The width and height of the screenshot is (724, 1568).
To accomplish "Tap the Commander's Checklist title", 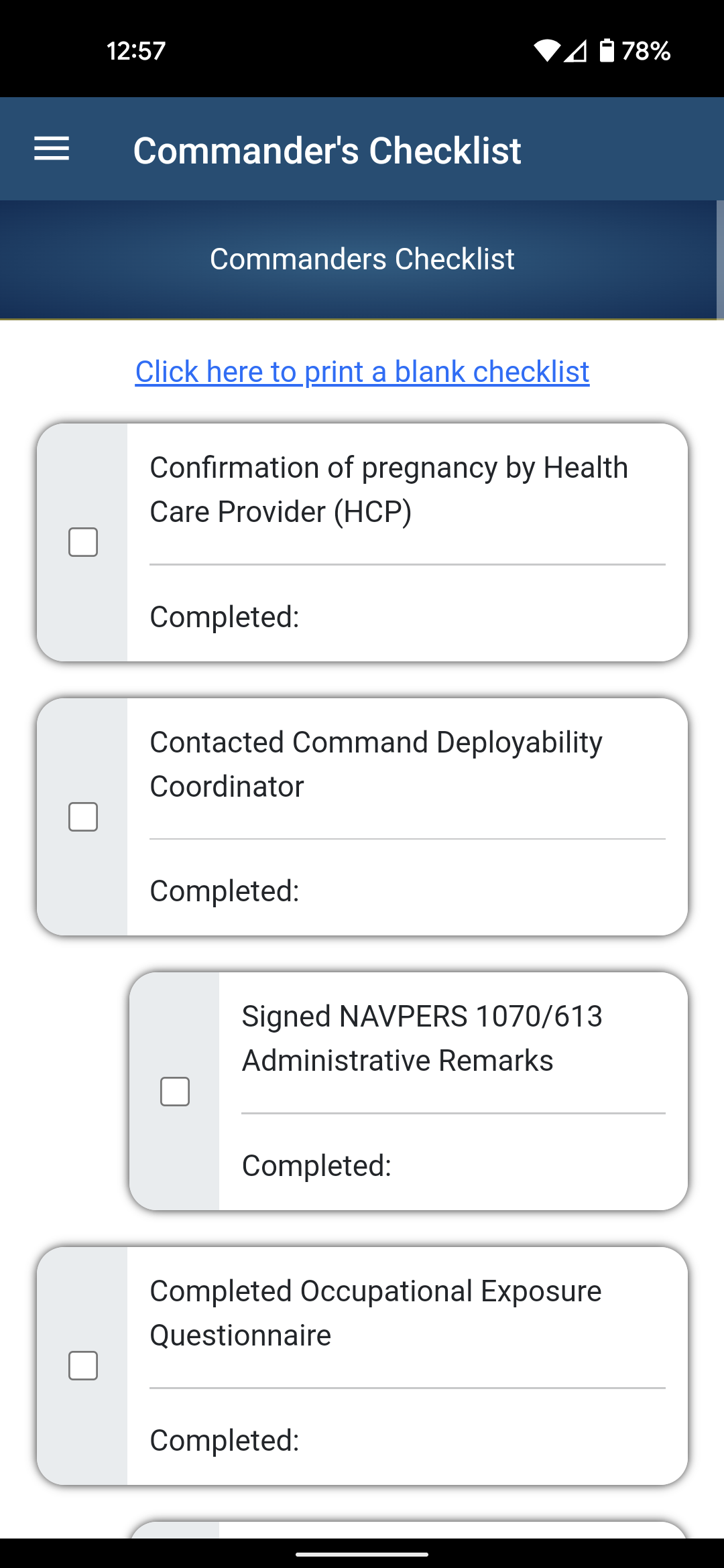I will 327,149.
